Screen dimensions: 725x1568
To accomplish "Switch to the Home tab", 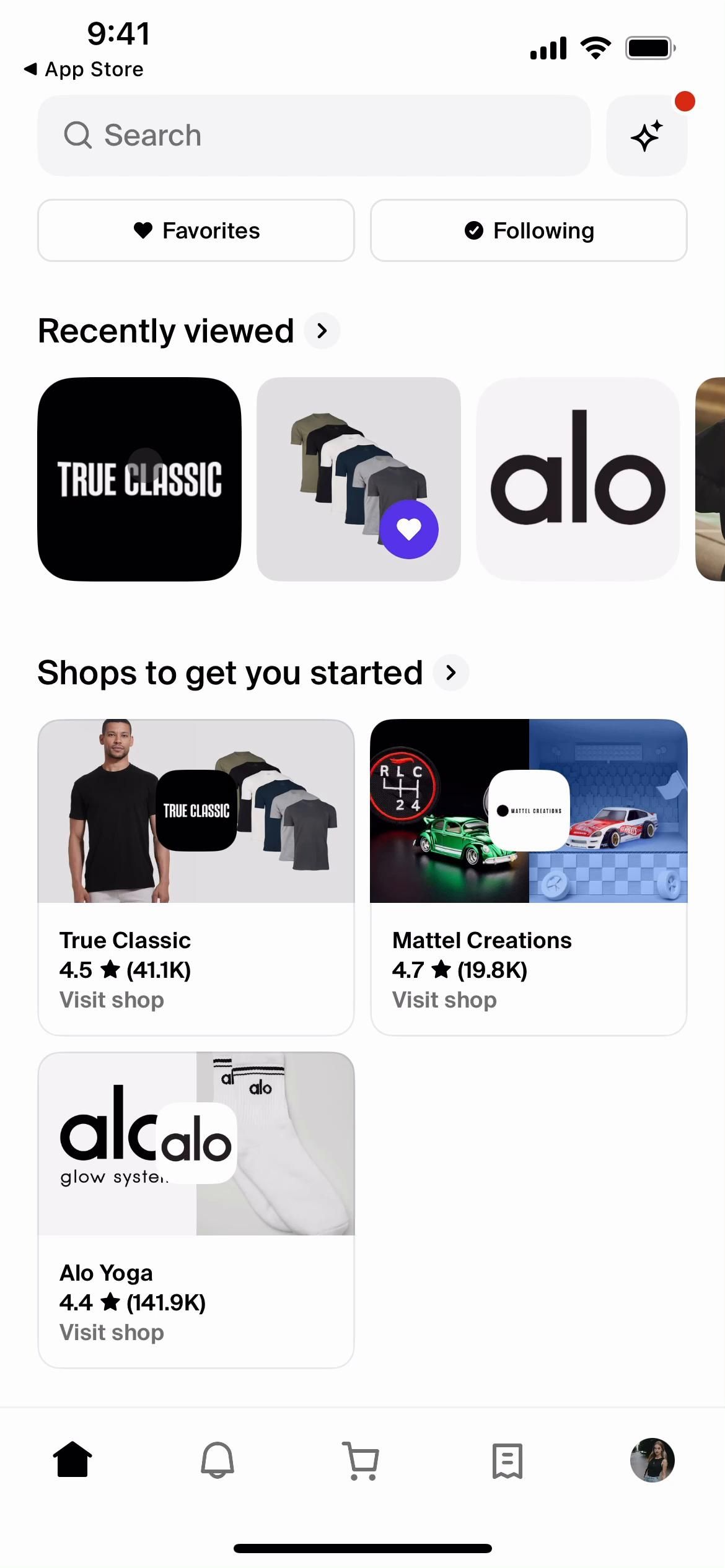I will point(72,1460).
